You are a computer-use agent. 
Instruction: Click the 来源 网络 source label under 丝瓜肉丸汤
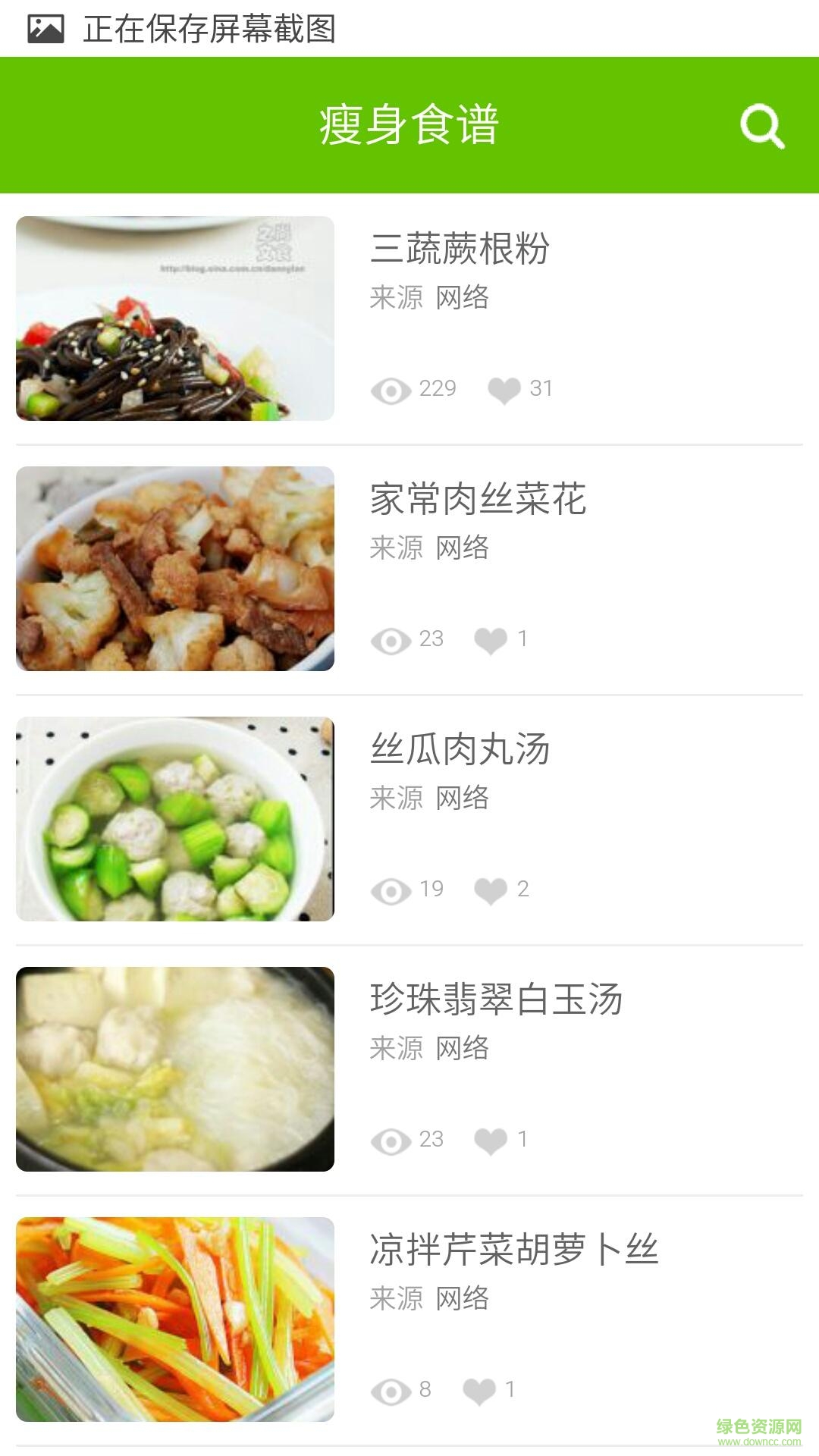point(430,798)
